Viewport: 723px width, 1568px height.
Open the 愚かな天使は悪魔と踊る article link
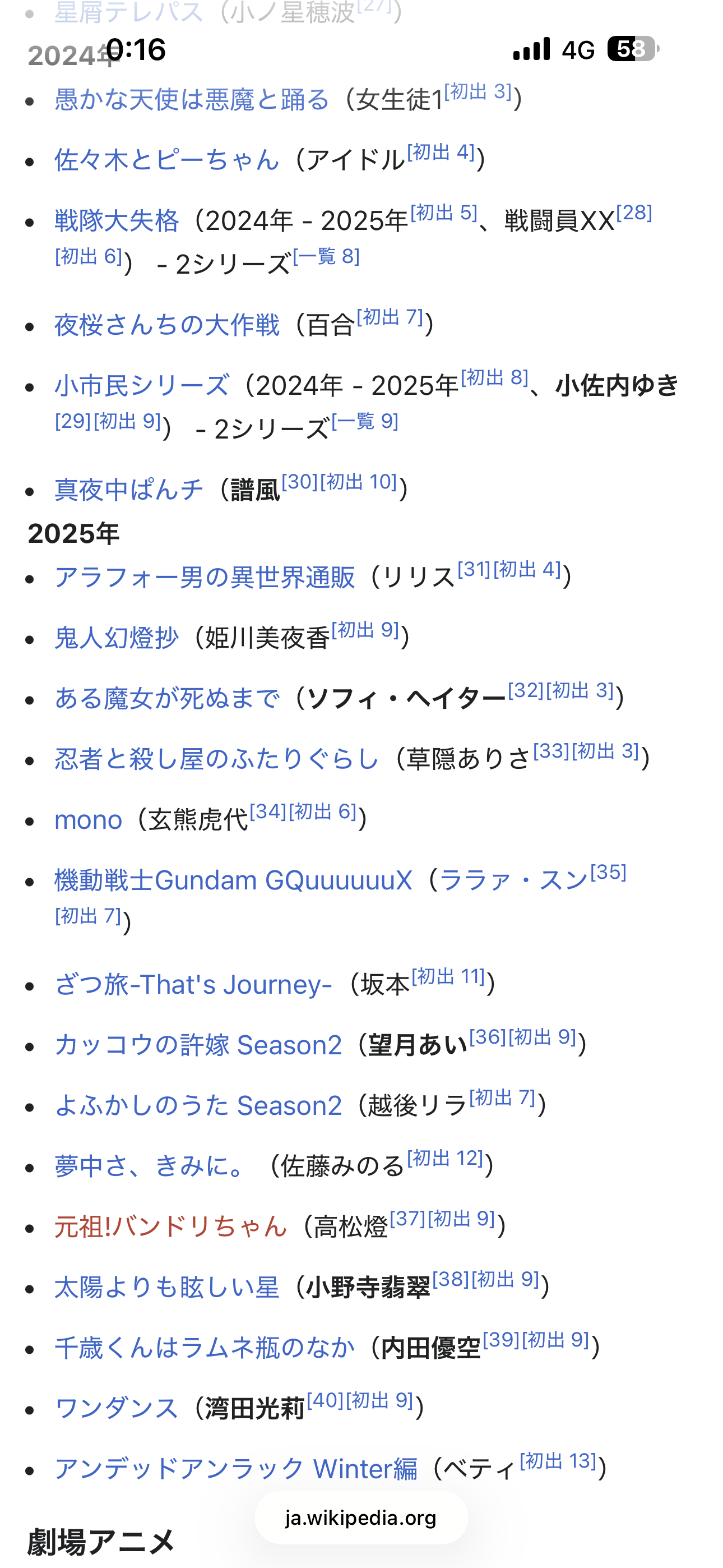(192, 100)
